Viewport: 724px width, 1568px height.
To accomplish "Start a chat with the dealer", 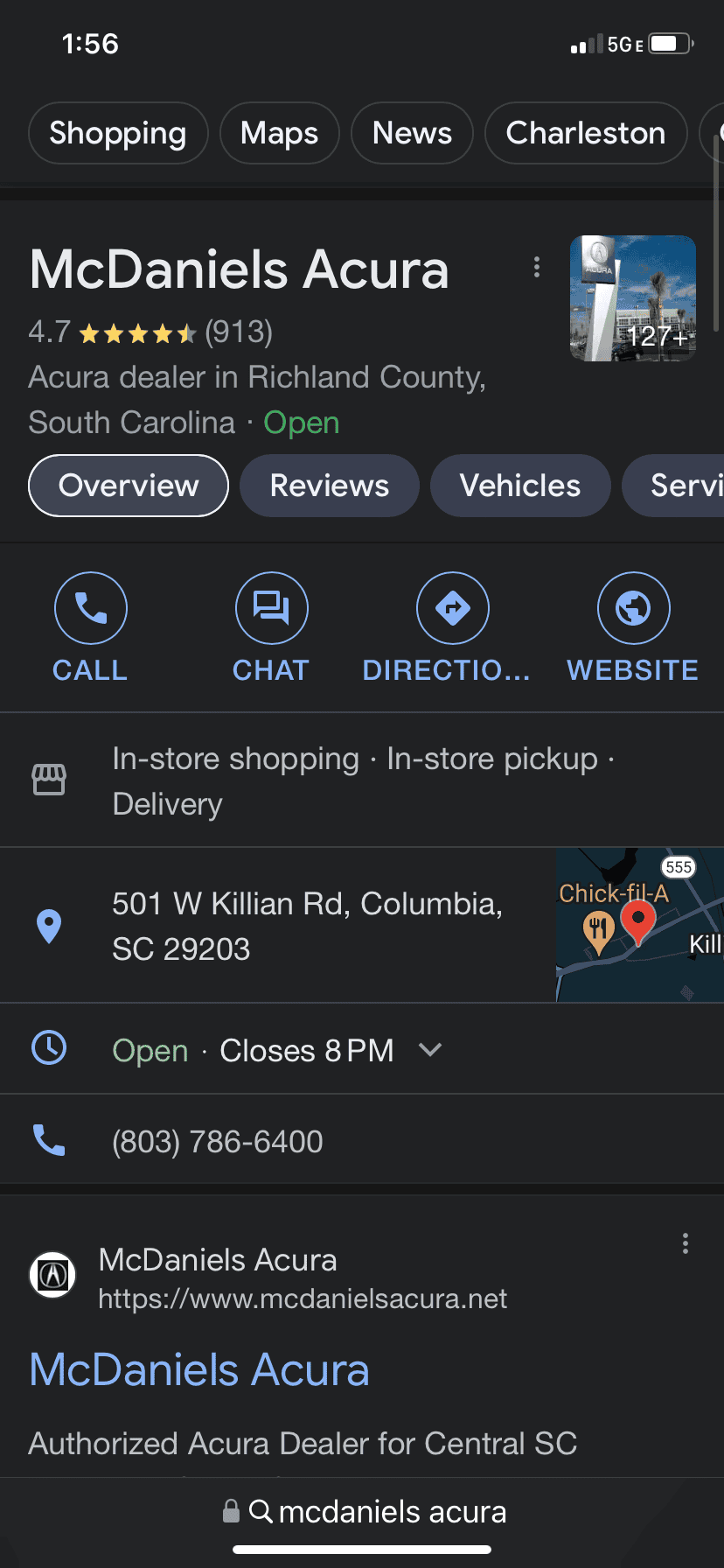I will point(271,626).
